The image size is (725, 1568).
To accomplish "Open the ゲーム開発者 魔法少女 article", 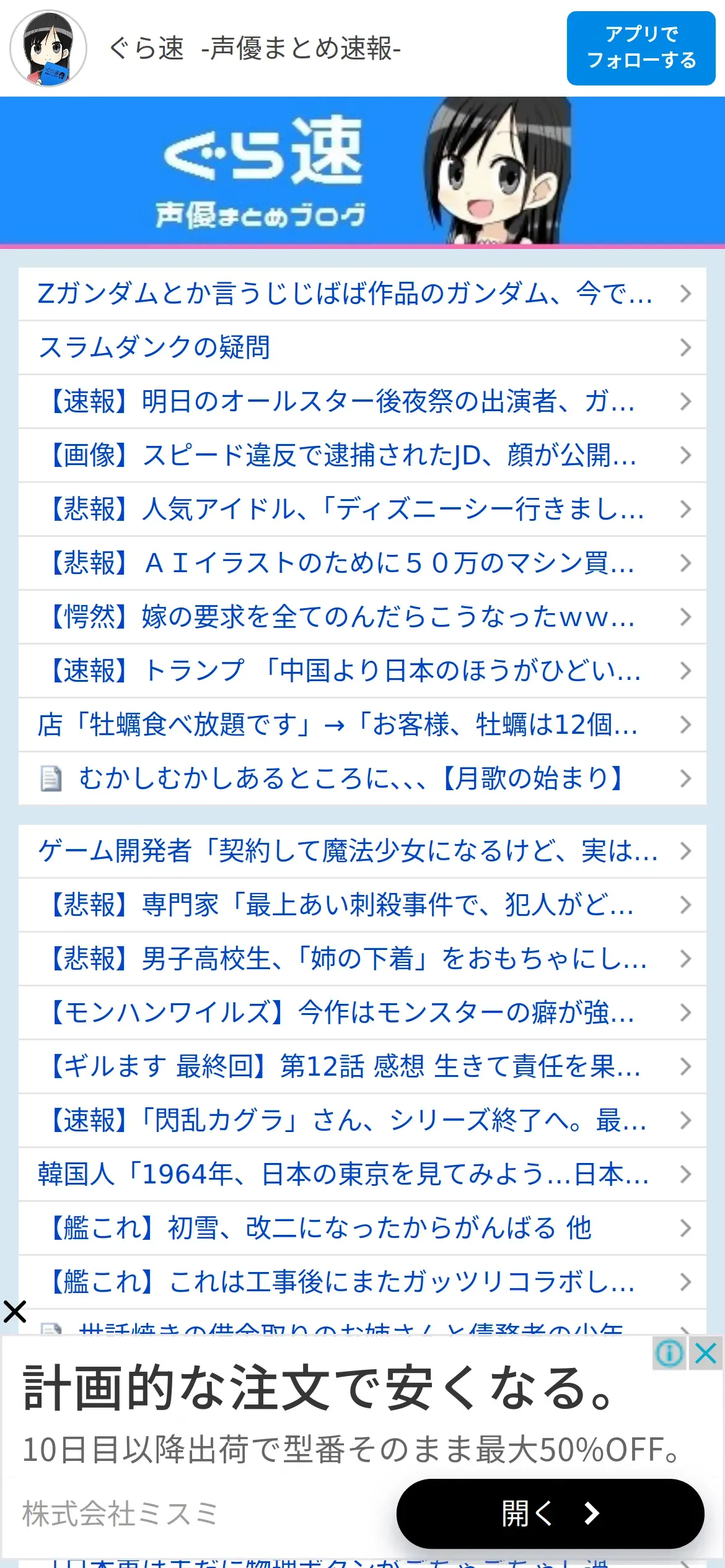I will point(362,851).
